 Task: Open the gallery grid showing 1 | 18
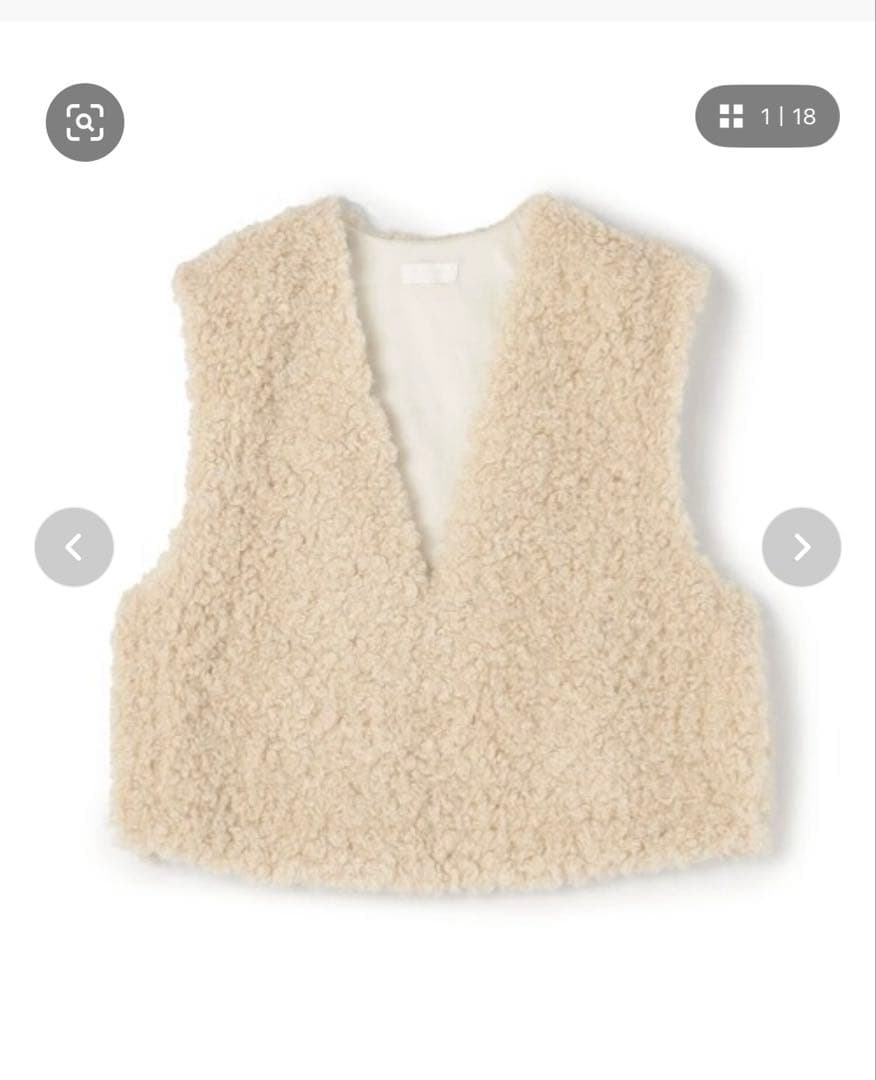[767, 116]
